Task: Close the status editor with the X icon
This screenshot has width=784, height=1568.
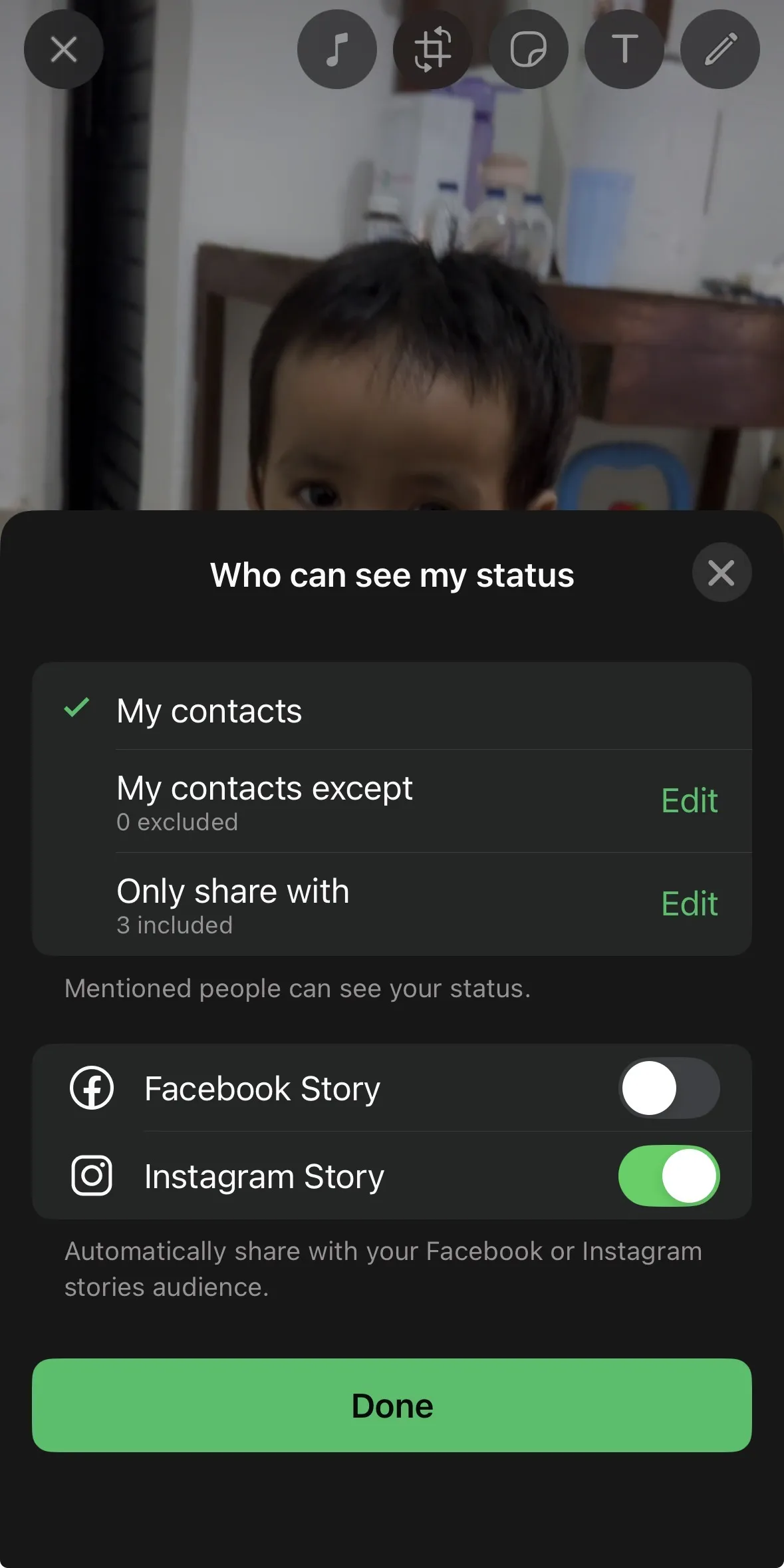Action: pyautogui.click(x=64, y=49)
